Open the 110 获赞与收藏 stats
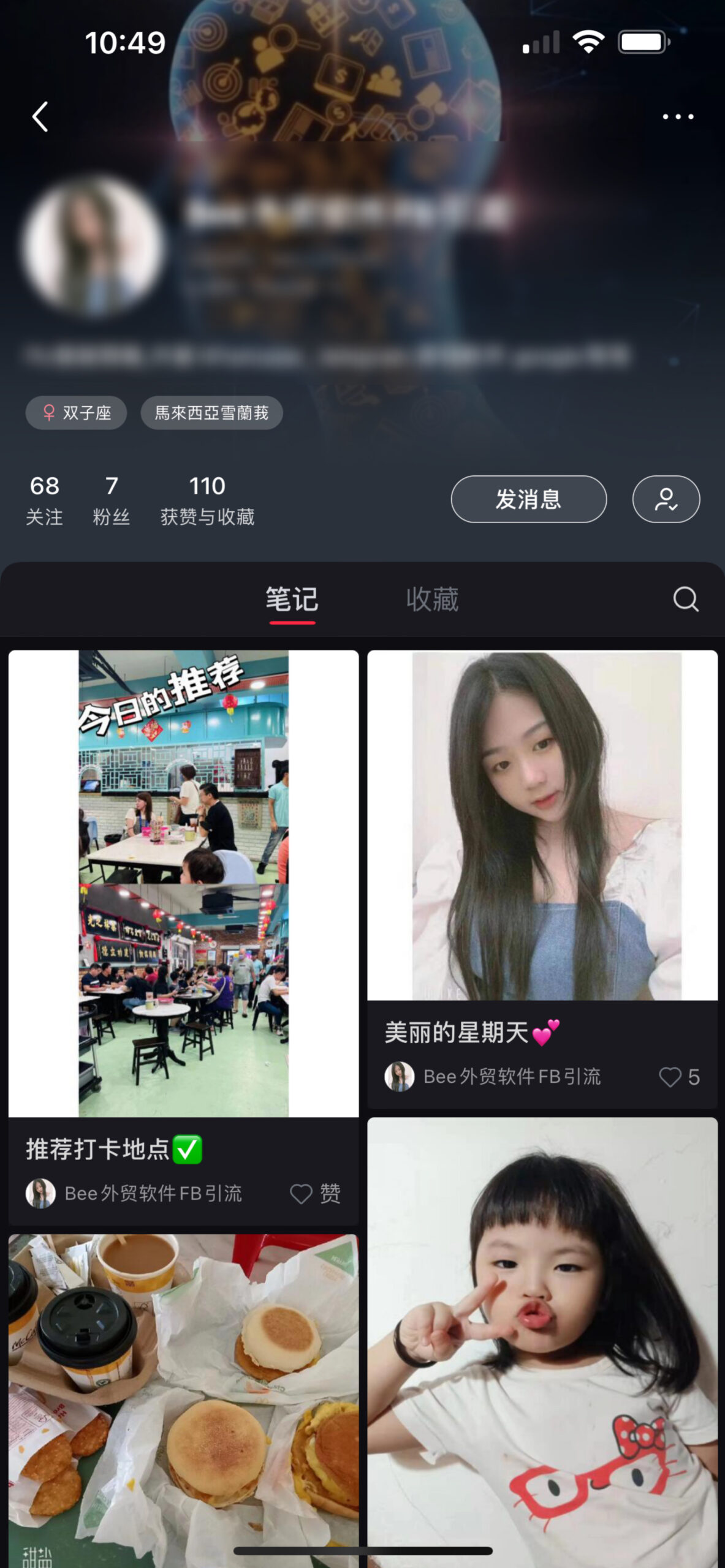Image resolution: width=725 pixels, height=1568 pixels. tap(207, 500)
